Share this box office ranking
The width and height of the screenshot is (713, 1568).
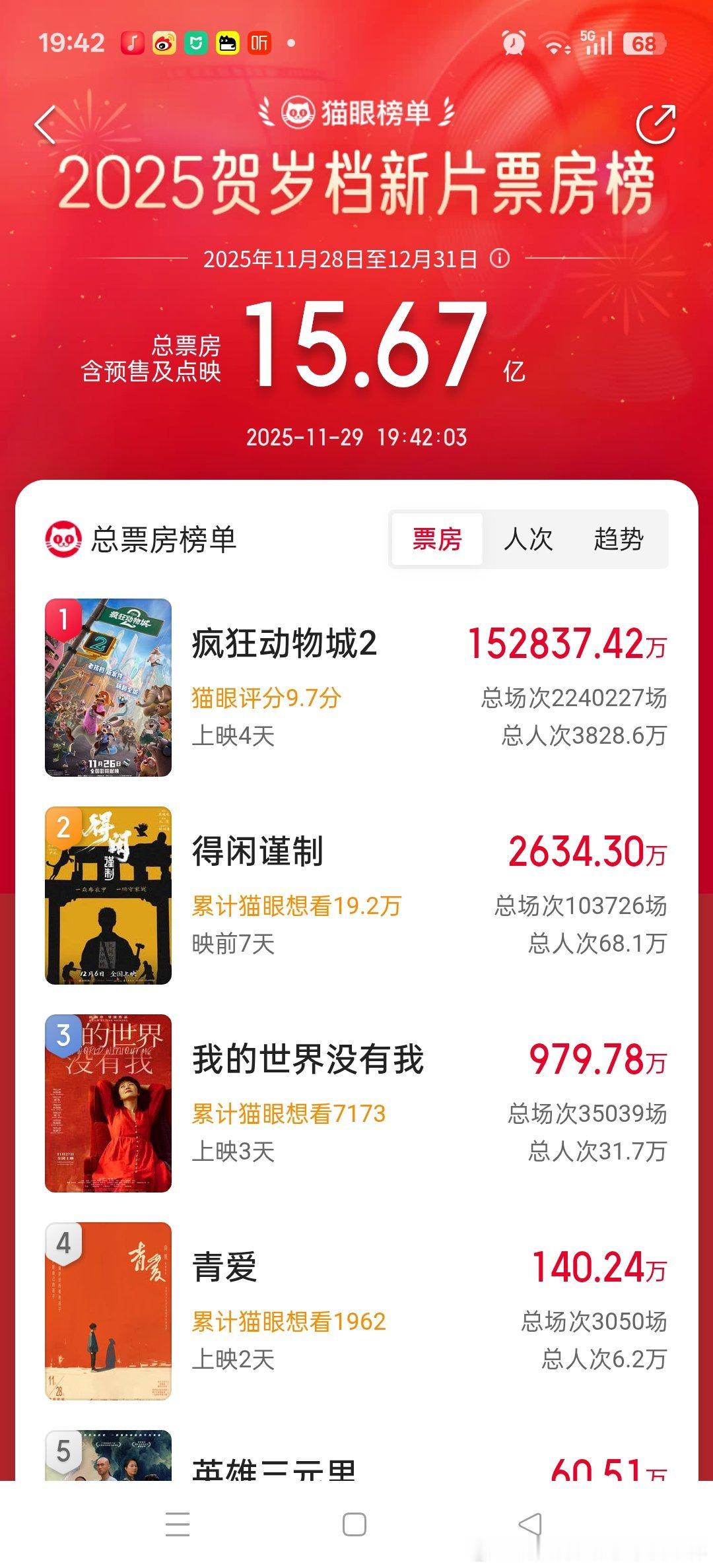pyautogui.click(x=655, y=124)
